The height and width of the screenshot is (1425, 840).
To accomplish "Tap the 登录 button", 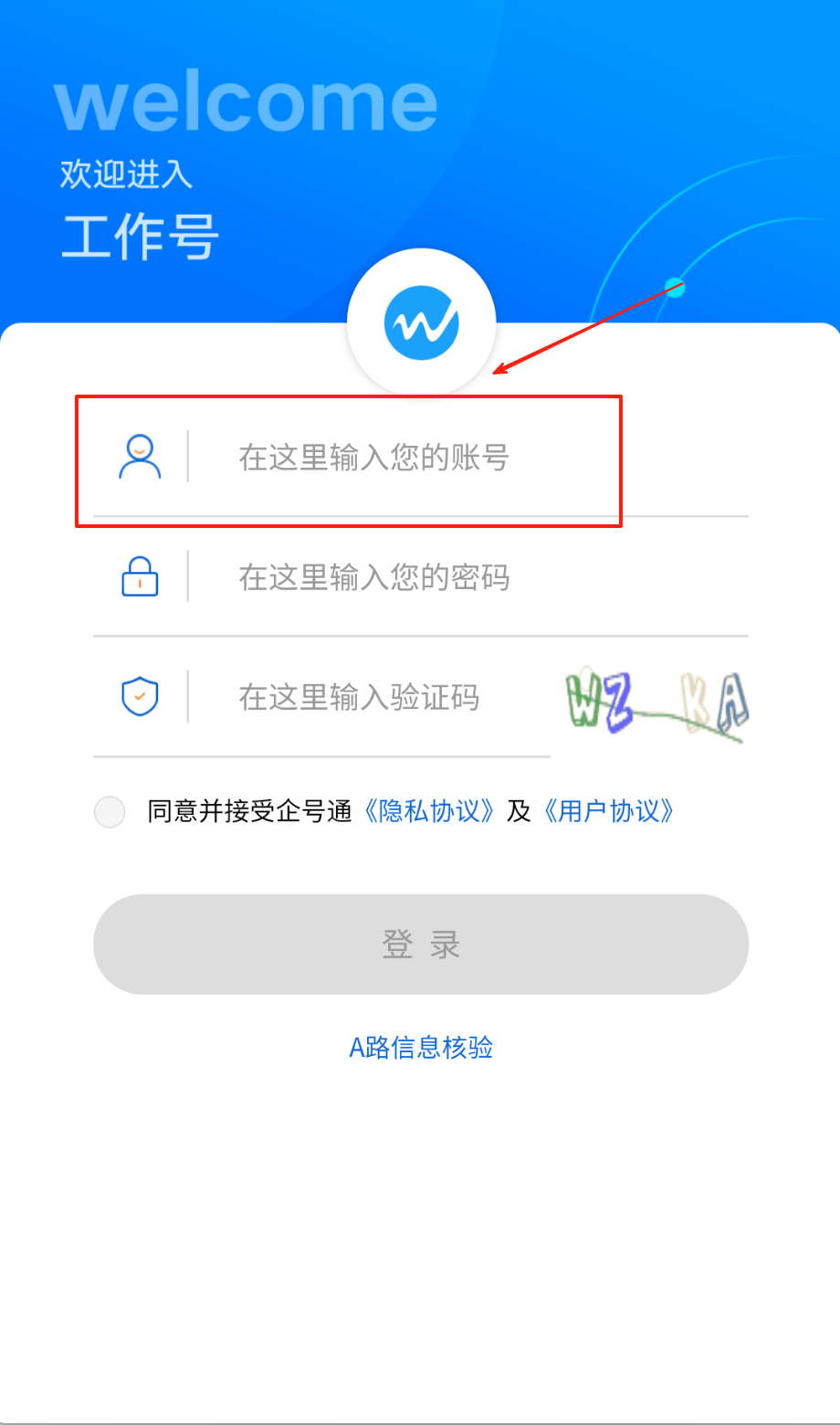I will [421, 945].
